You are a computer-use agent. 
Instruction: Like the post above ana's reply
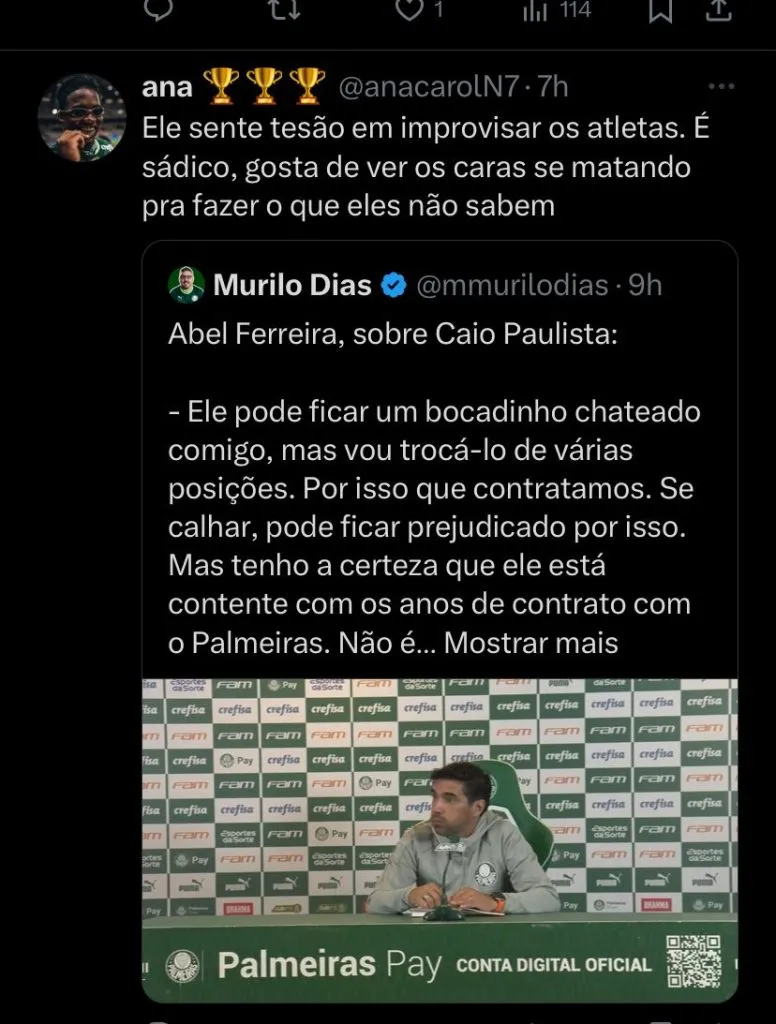(407, 10)
